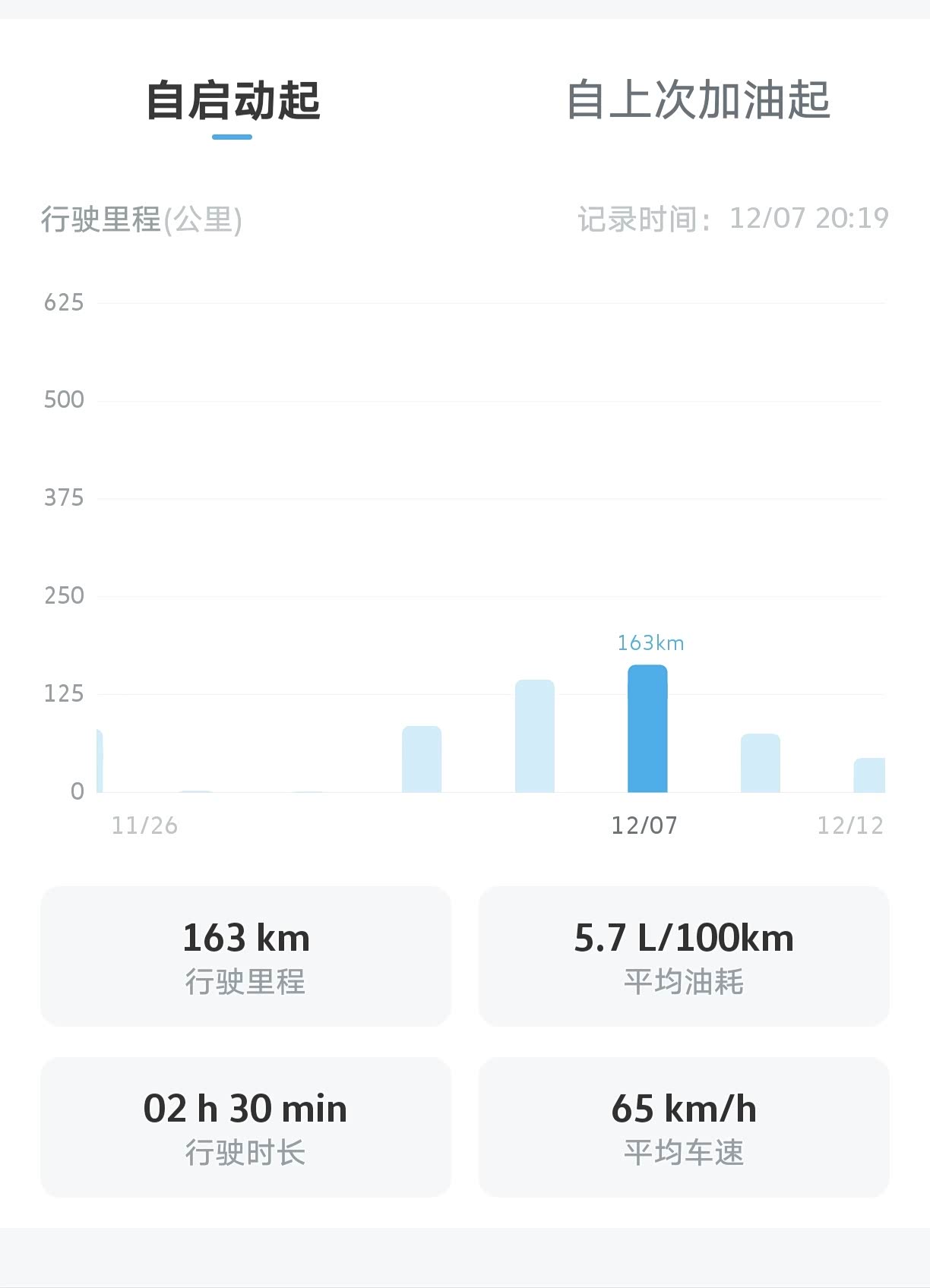The width and height of the screenshot is (930, 1288).
Task: Select the highlighted 163km bar for 12/07
Action: click(x=647, y=729)
